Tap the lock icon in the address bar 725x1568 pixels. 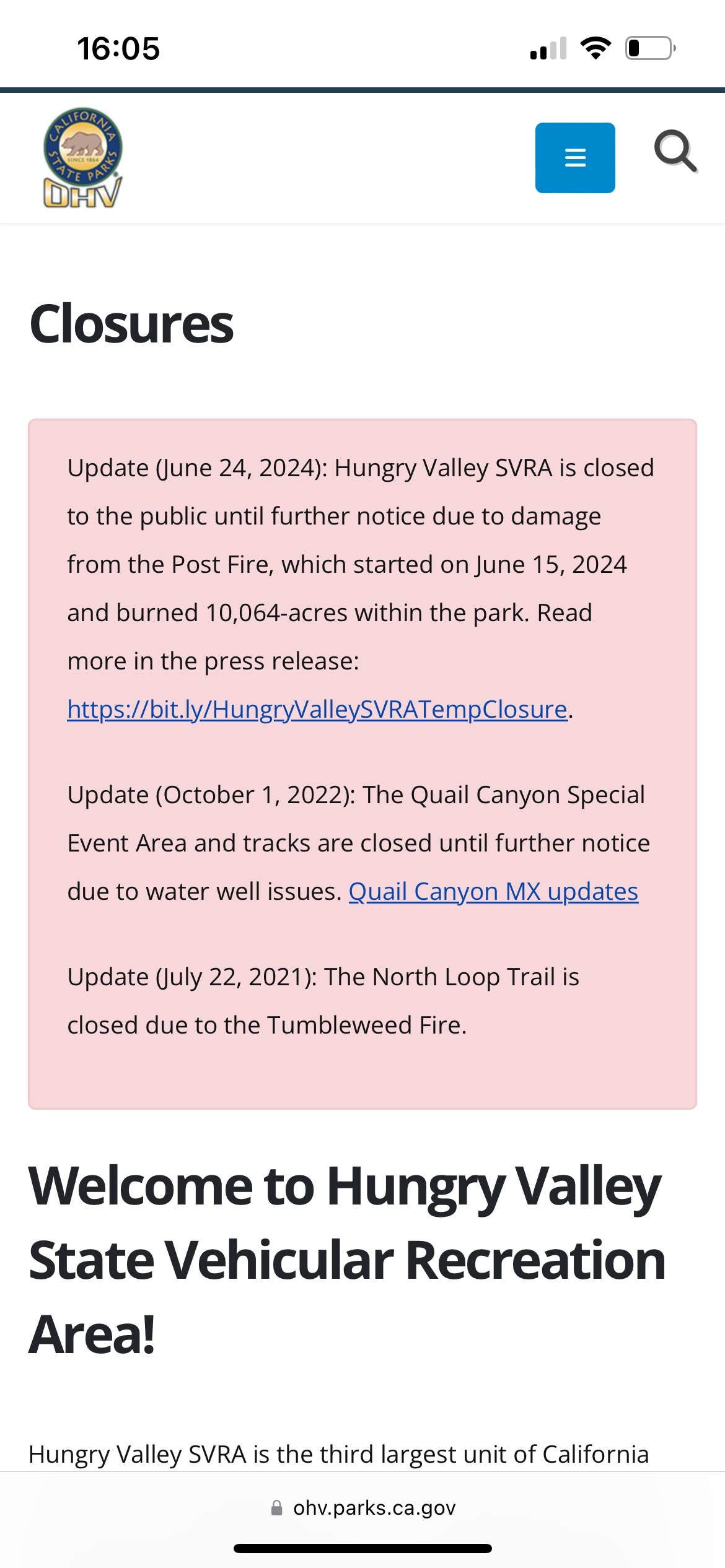[x=277, y=1507]
